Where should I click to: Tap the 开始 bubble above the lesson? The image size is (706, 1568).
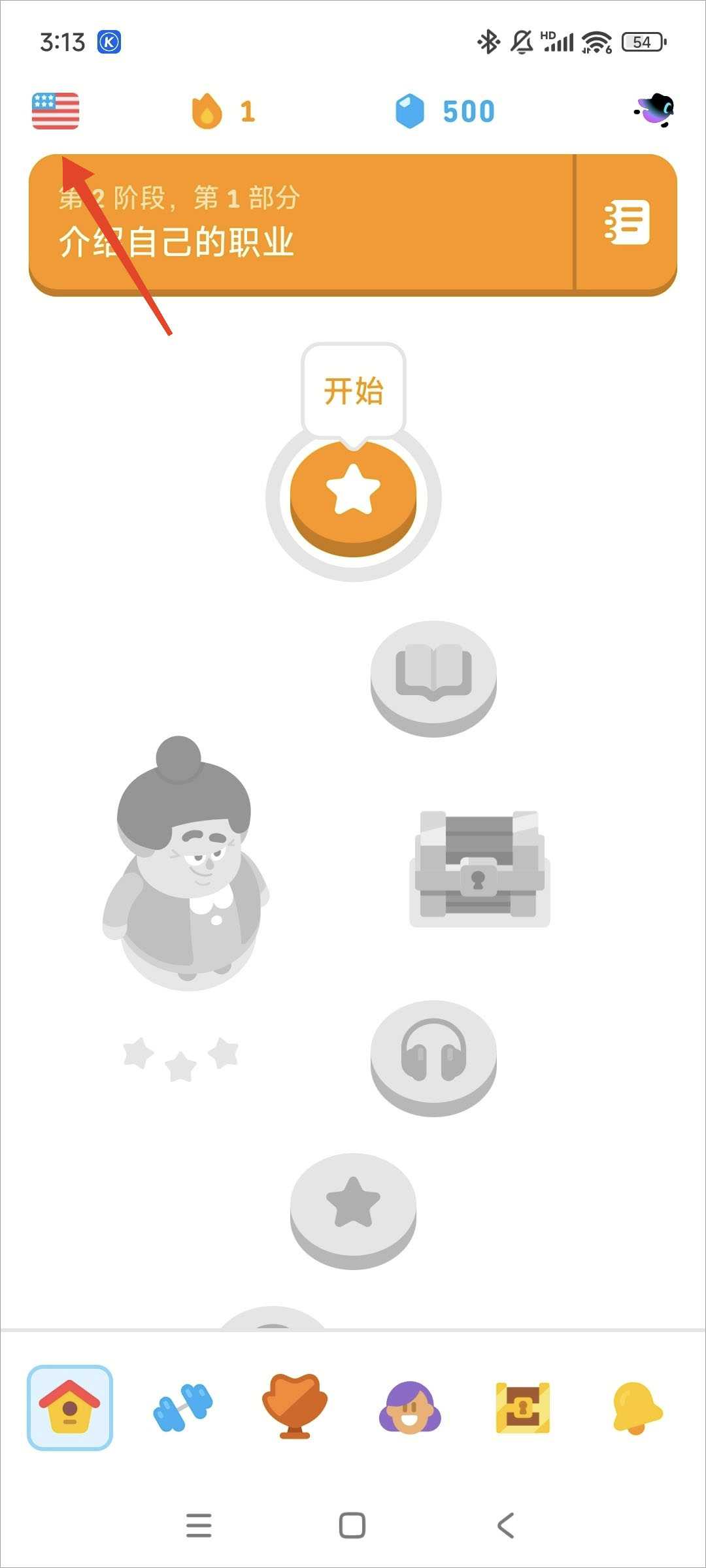coord(354,391)
